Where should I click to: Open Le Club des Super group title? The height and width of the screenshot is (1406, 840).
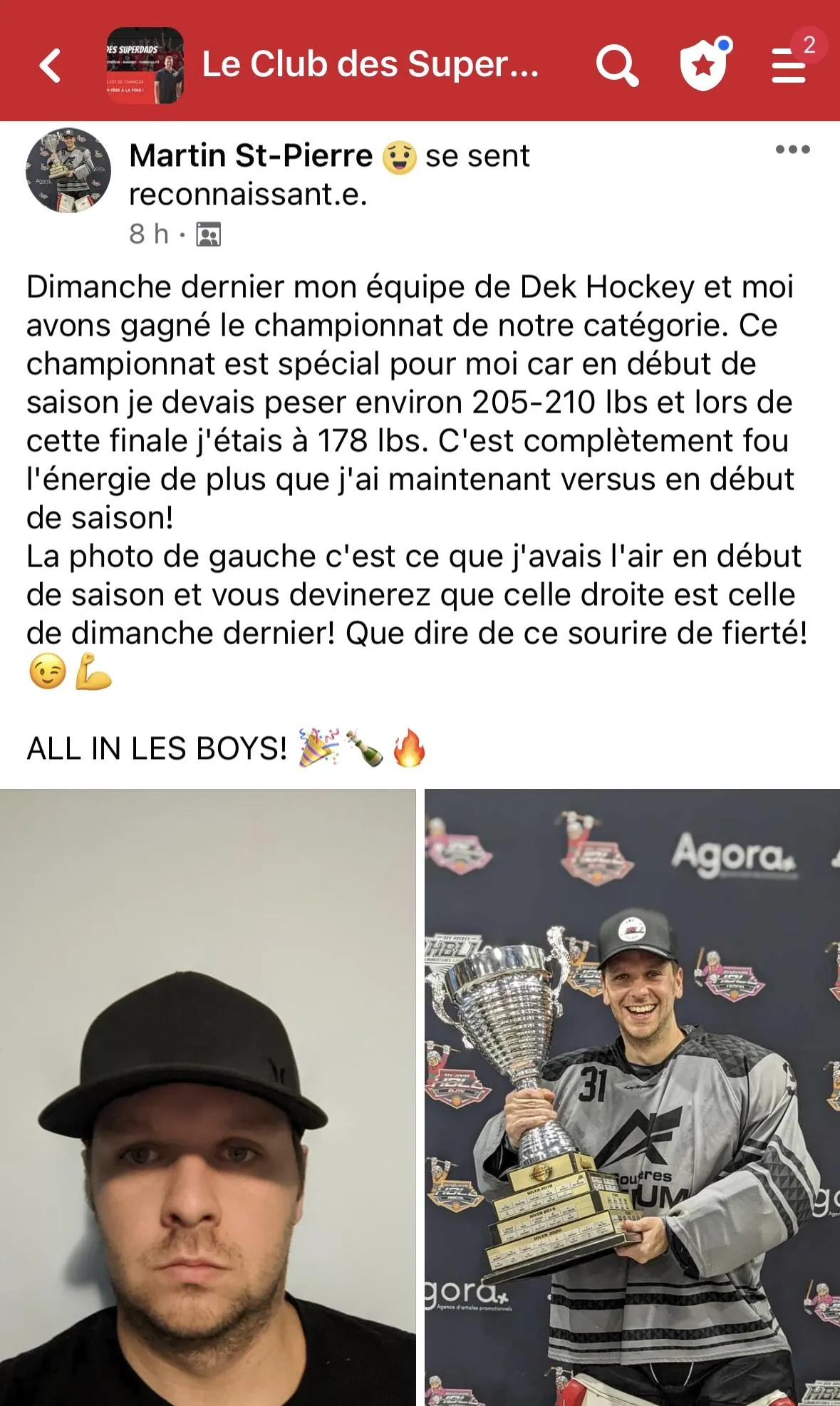(370, 64)
